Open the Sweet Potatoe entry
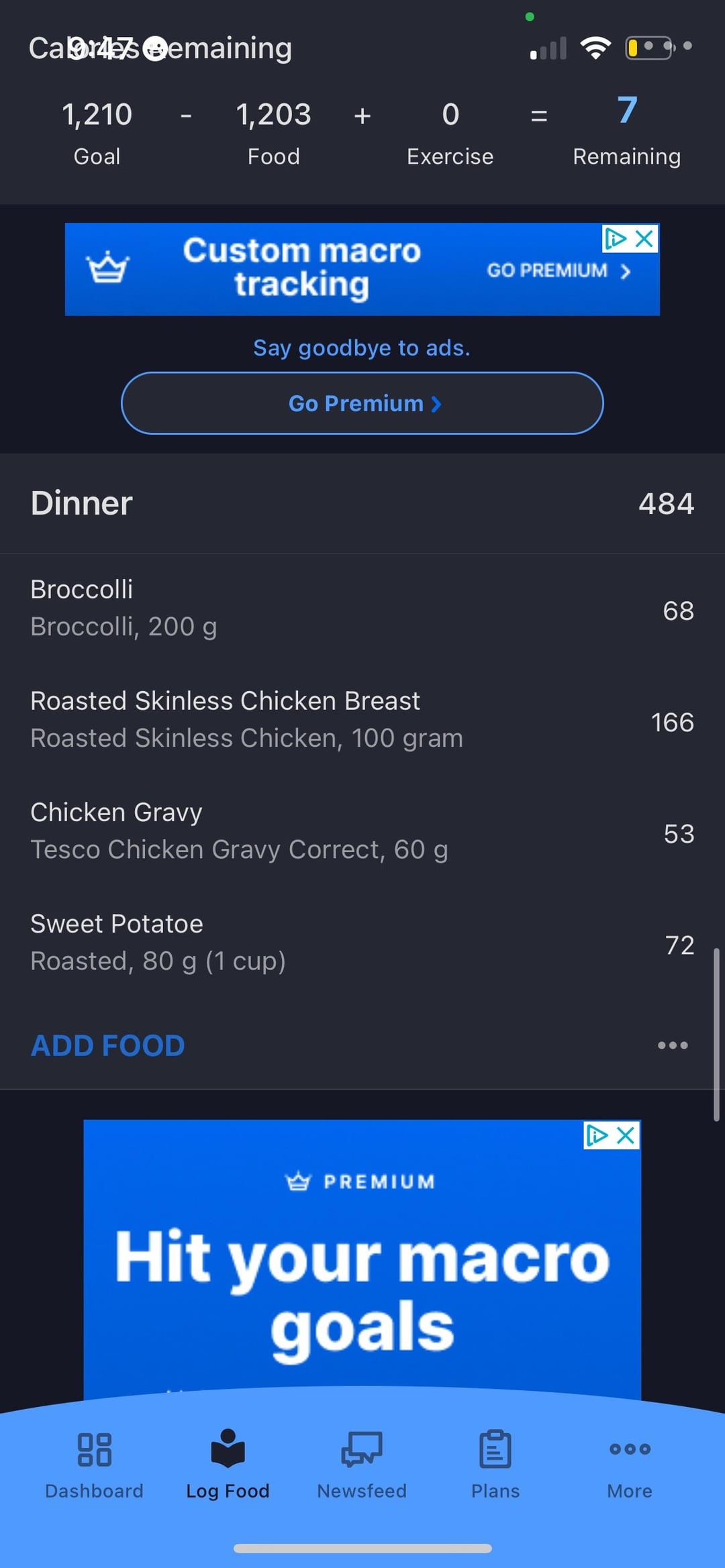Image resolution: width=725 pixels, height=1568 pixels. (362, 943)
